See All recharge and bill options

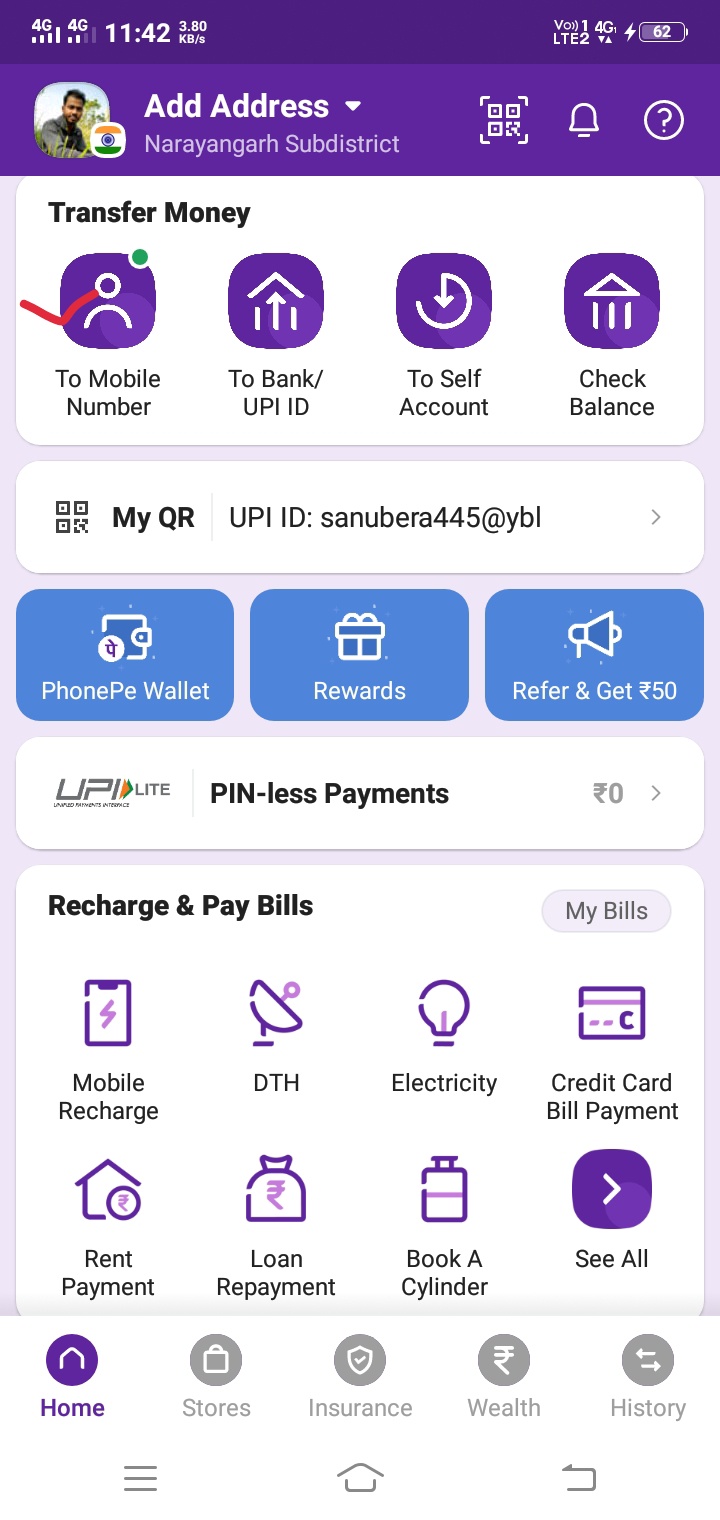tap(612, 1210)
